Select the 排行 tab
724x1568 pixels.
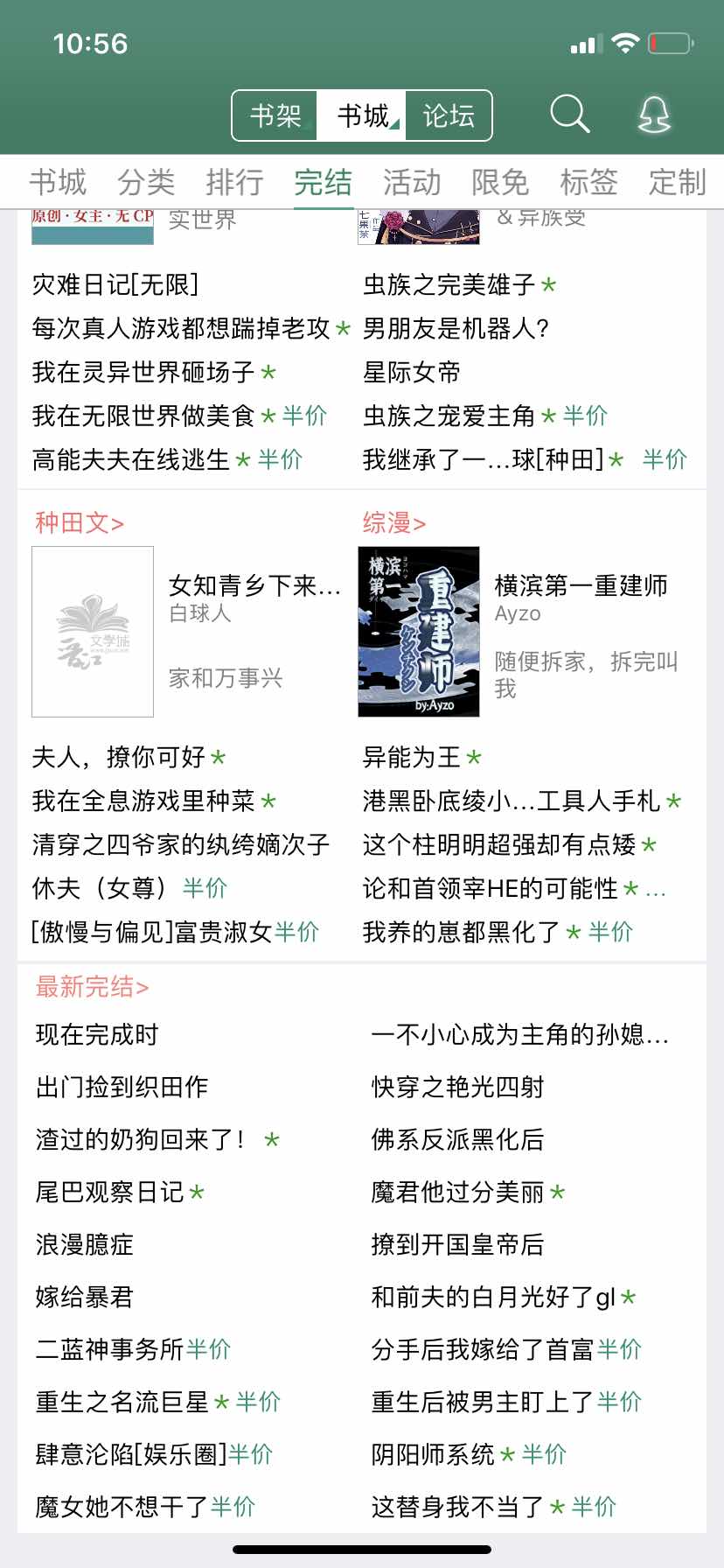tap(235, 182)
